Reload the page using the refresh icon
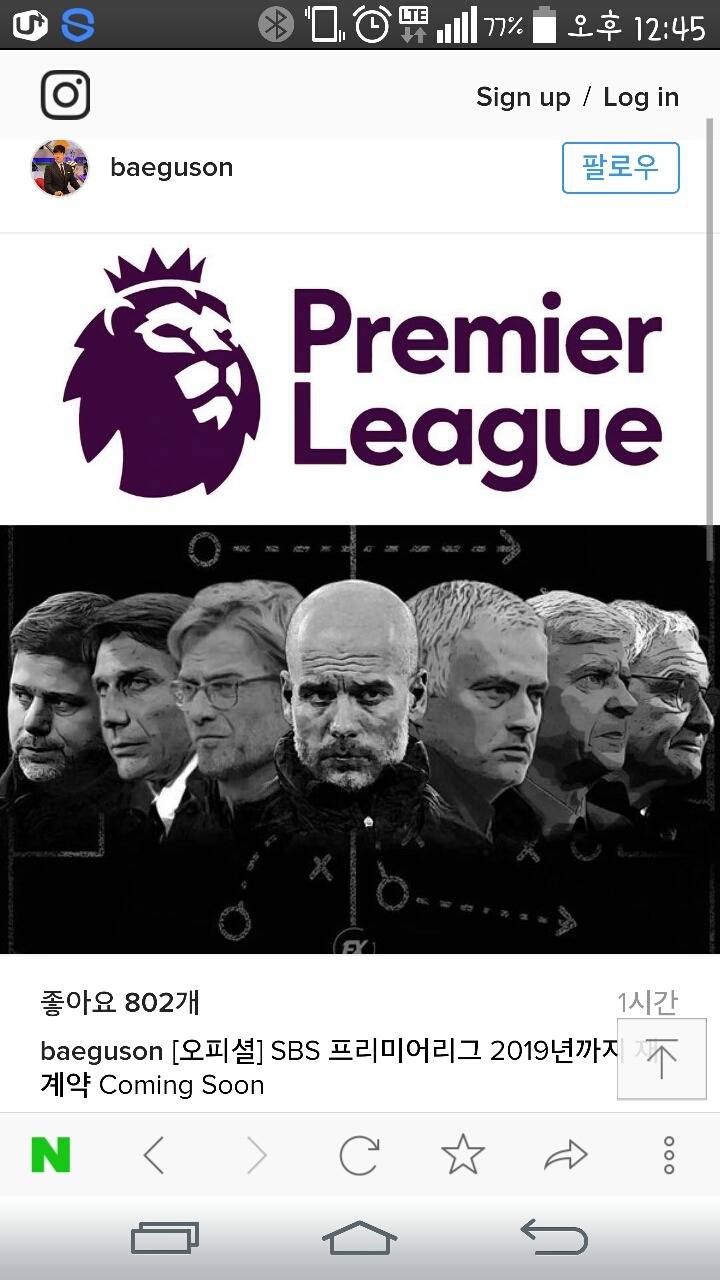The height and width of the screenshot is (1280, 720). click(359, 1155)
